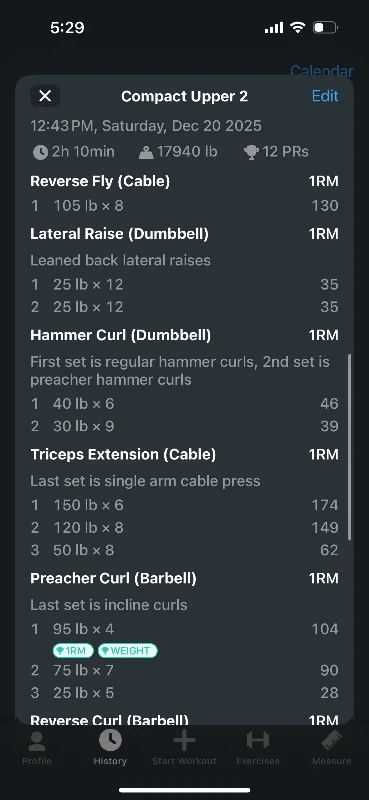Go to the Exercises tab
This screenshot has width=369, height=800.
(x=258, y=748)
